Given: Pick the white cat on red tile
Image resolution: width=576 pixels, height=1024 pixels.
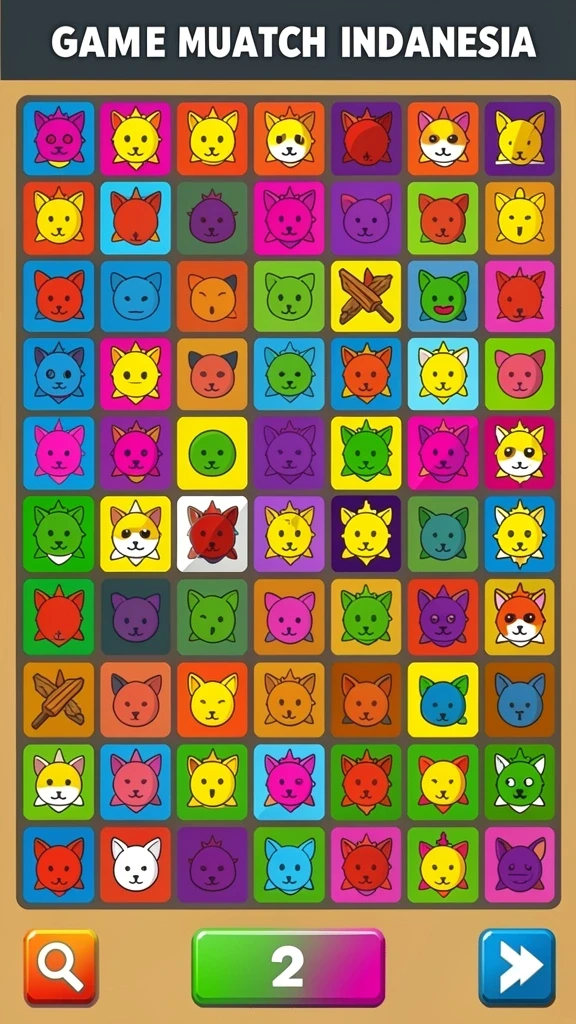Looking at the screenshot, I should click(135, 865).
